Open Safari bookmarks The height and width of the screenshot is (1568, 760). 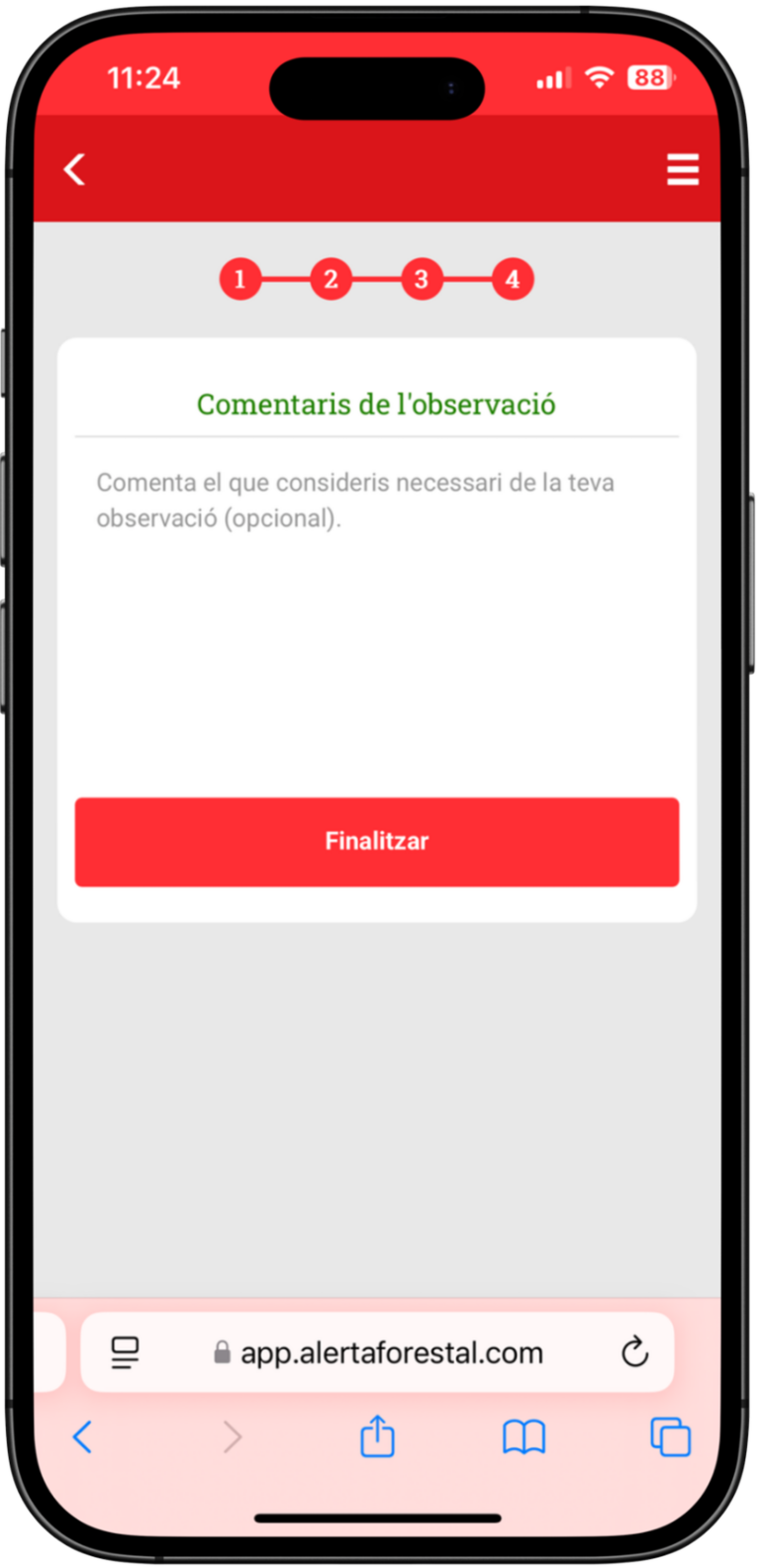523,1436
